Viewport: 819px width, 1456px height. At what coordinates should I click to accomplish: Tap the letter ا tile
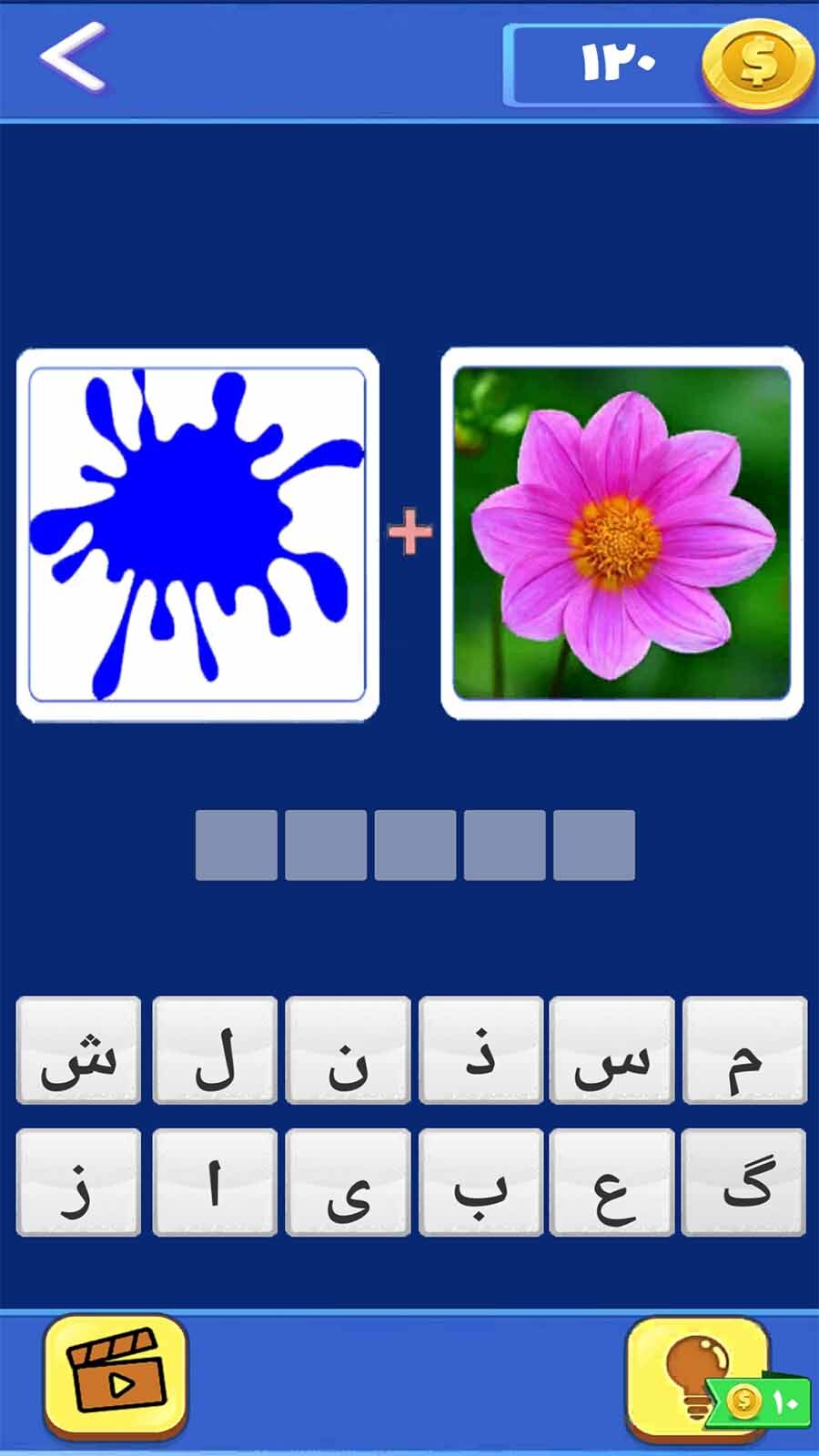(215, 1182)
